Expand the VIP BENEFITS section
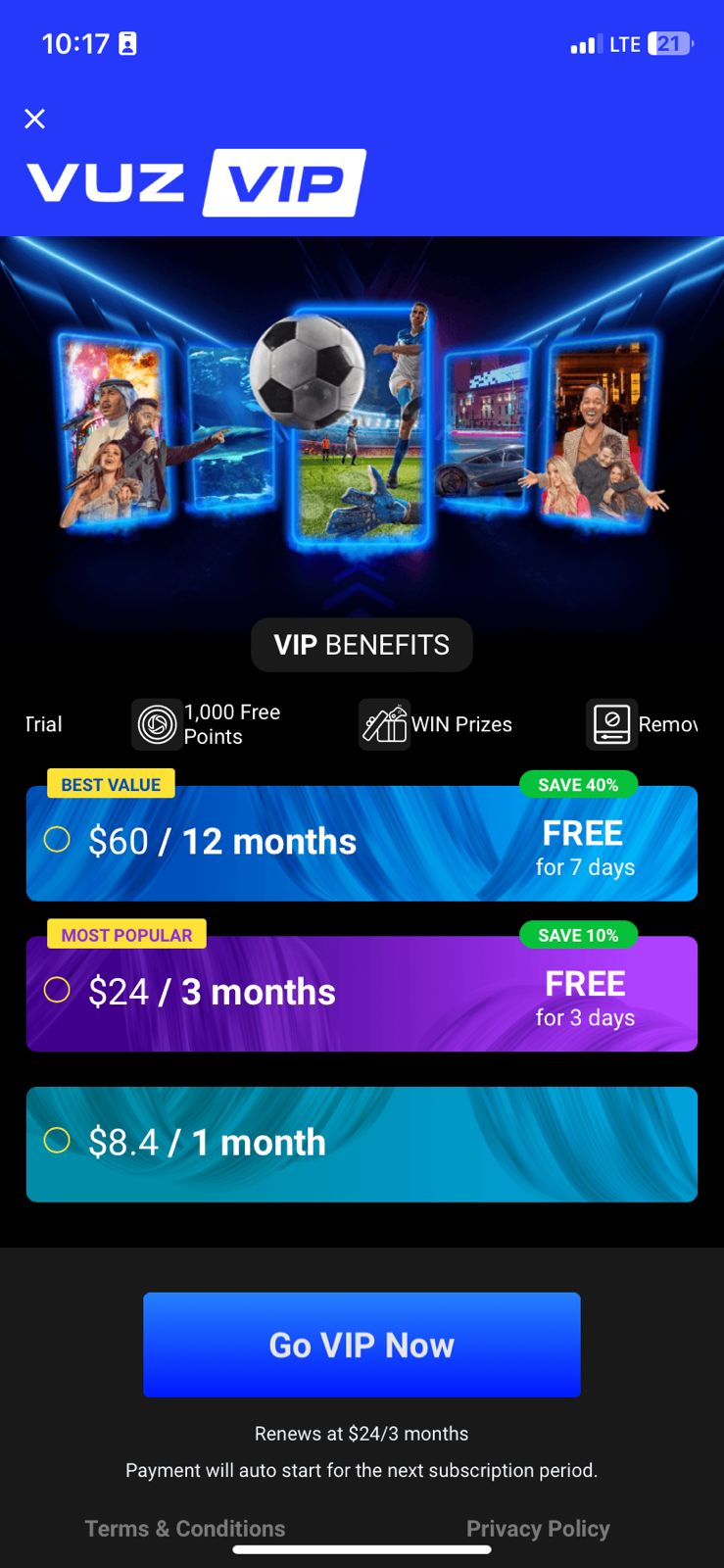The width and height of the screenshot is (724, 1568). (x=362, y=644)
